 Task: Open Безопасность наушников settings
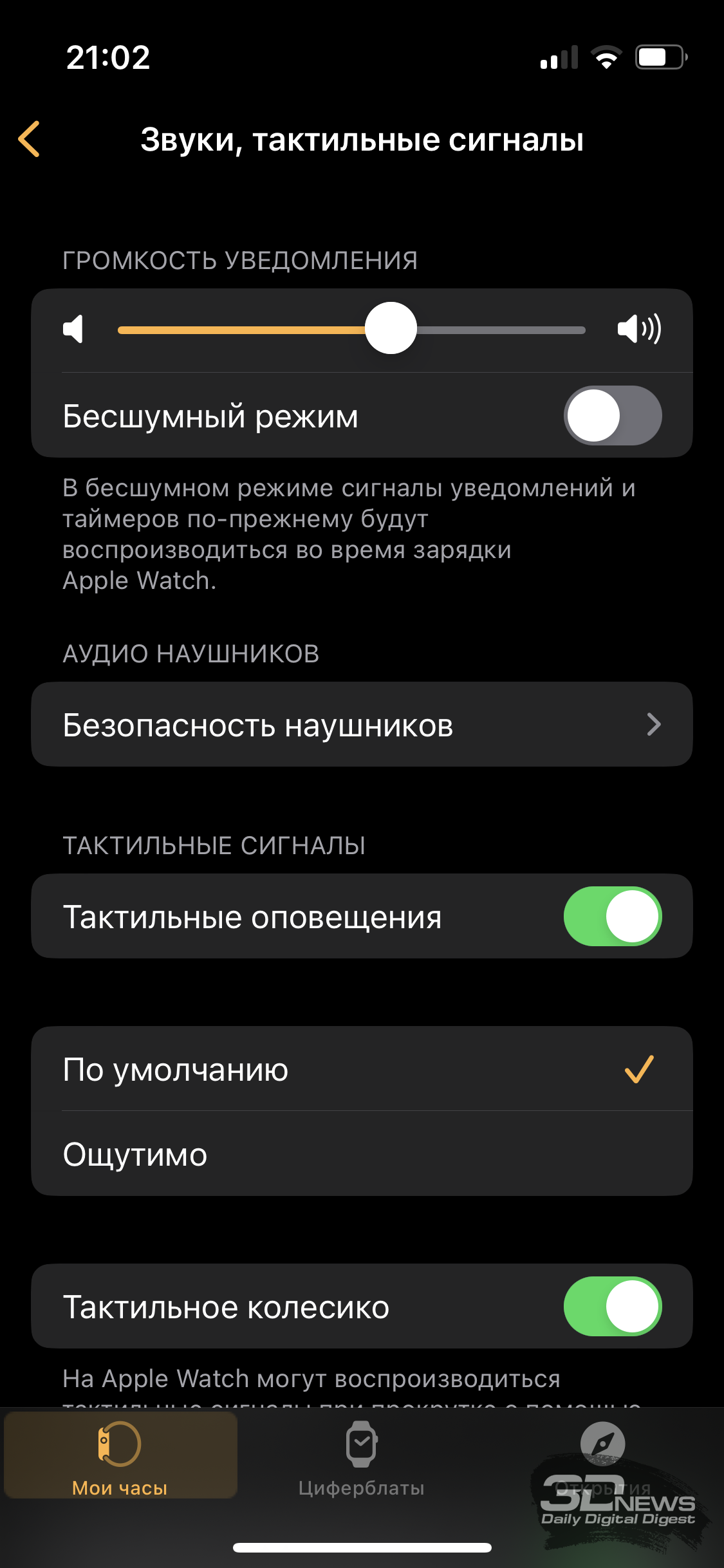click(362, 724)
